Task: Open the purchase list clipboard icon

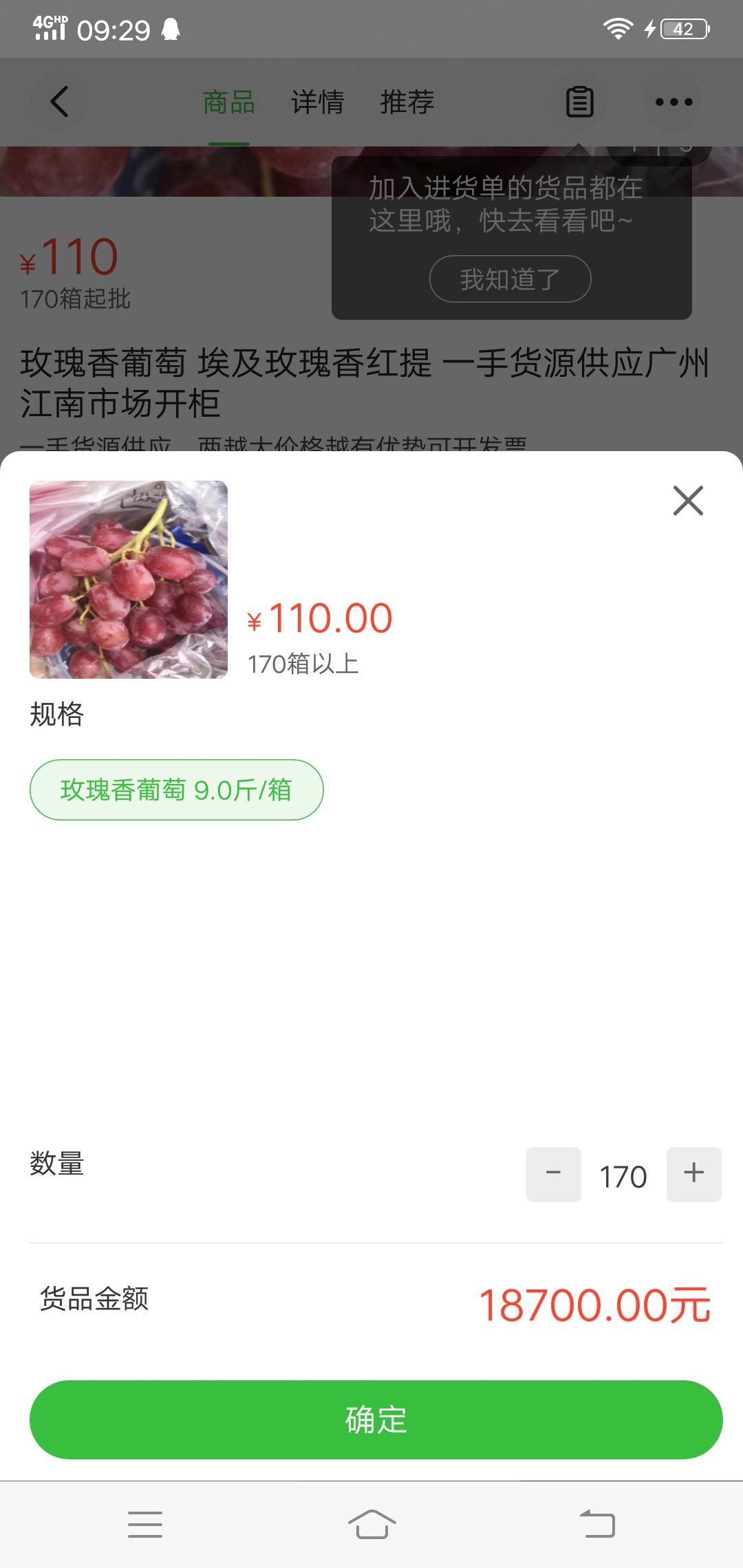Action: tap(579, 101)
